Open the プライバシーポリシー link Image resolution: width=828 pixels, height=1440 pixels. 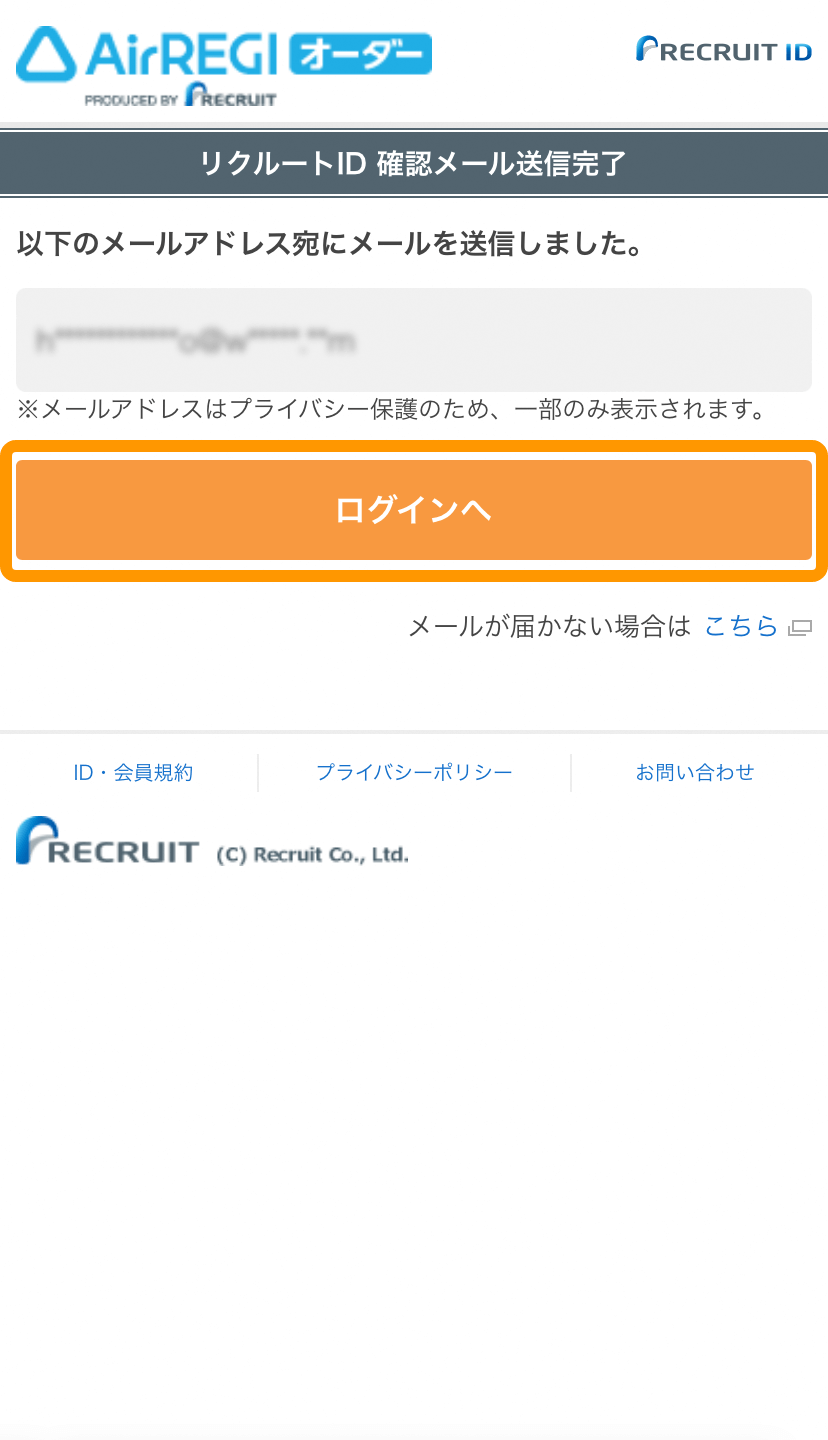[414, 773]
